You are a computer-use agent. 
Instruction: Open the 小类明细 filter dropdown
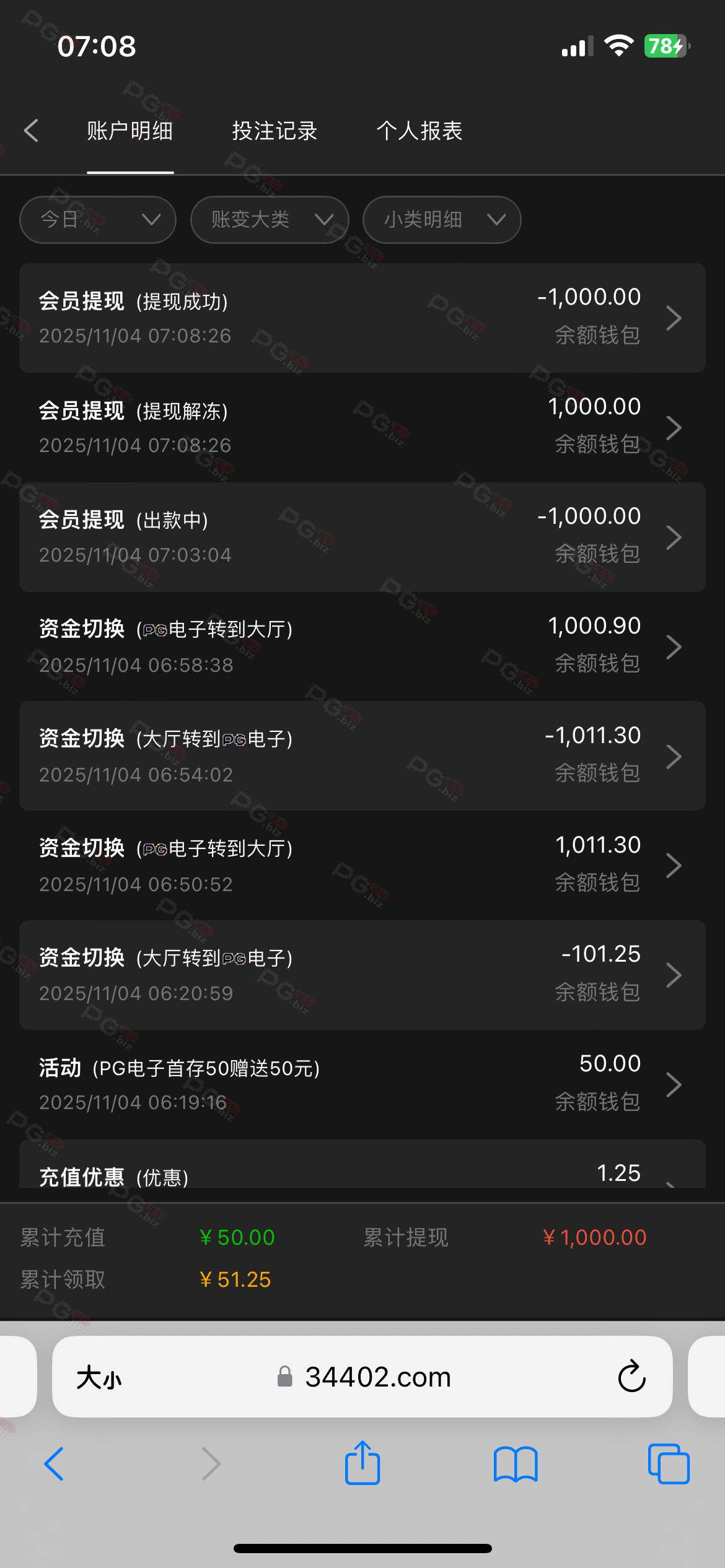pos(442,220)
